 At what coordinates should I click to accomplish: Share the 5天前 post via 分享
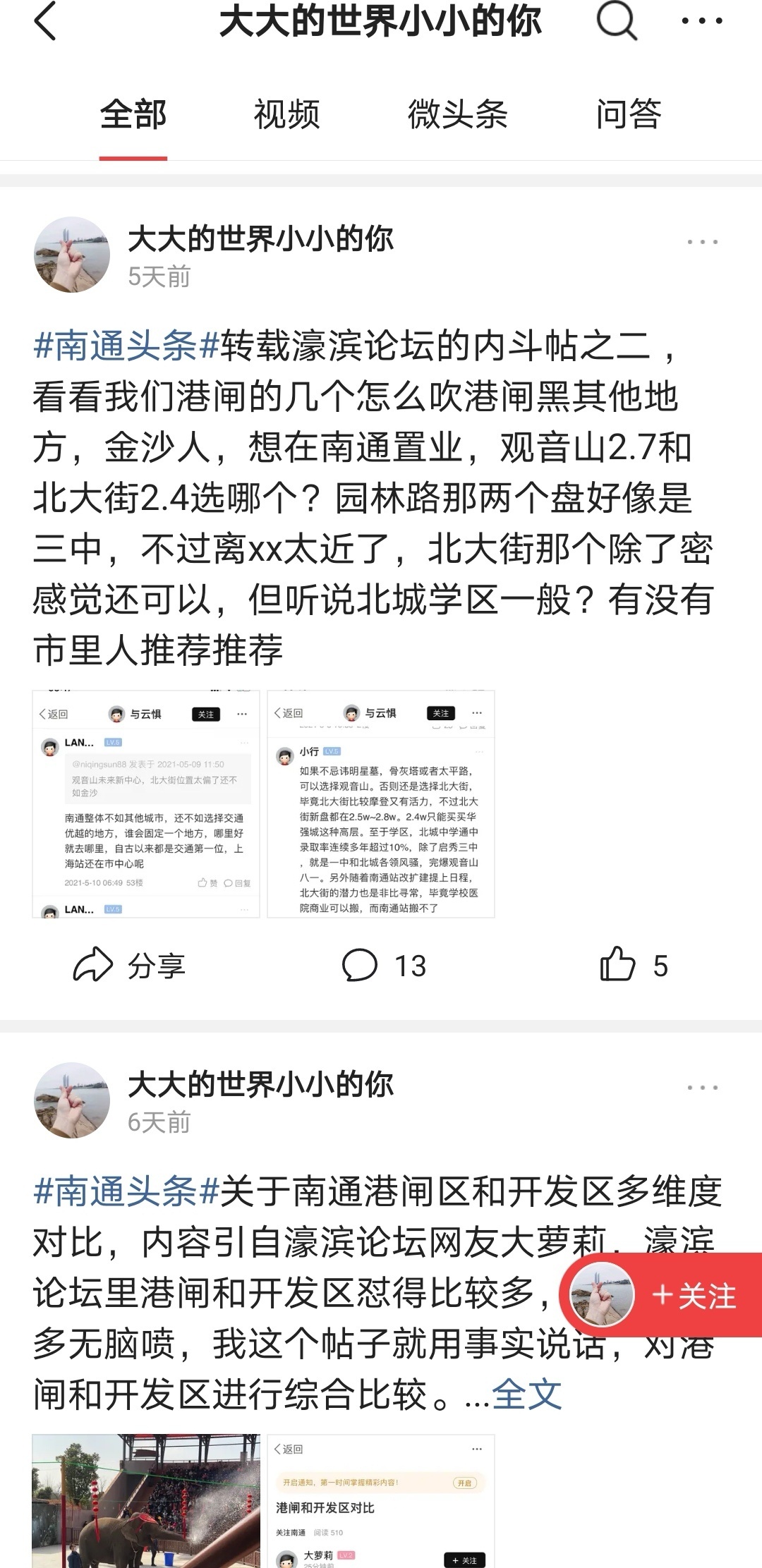click(129, 966)
